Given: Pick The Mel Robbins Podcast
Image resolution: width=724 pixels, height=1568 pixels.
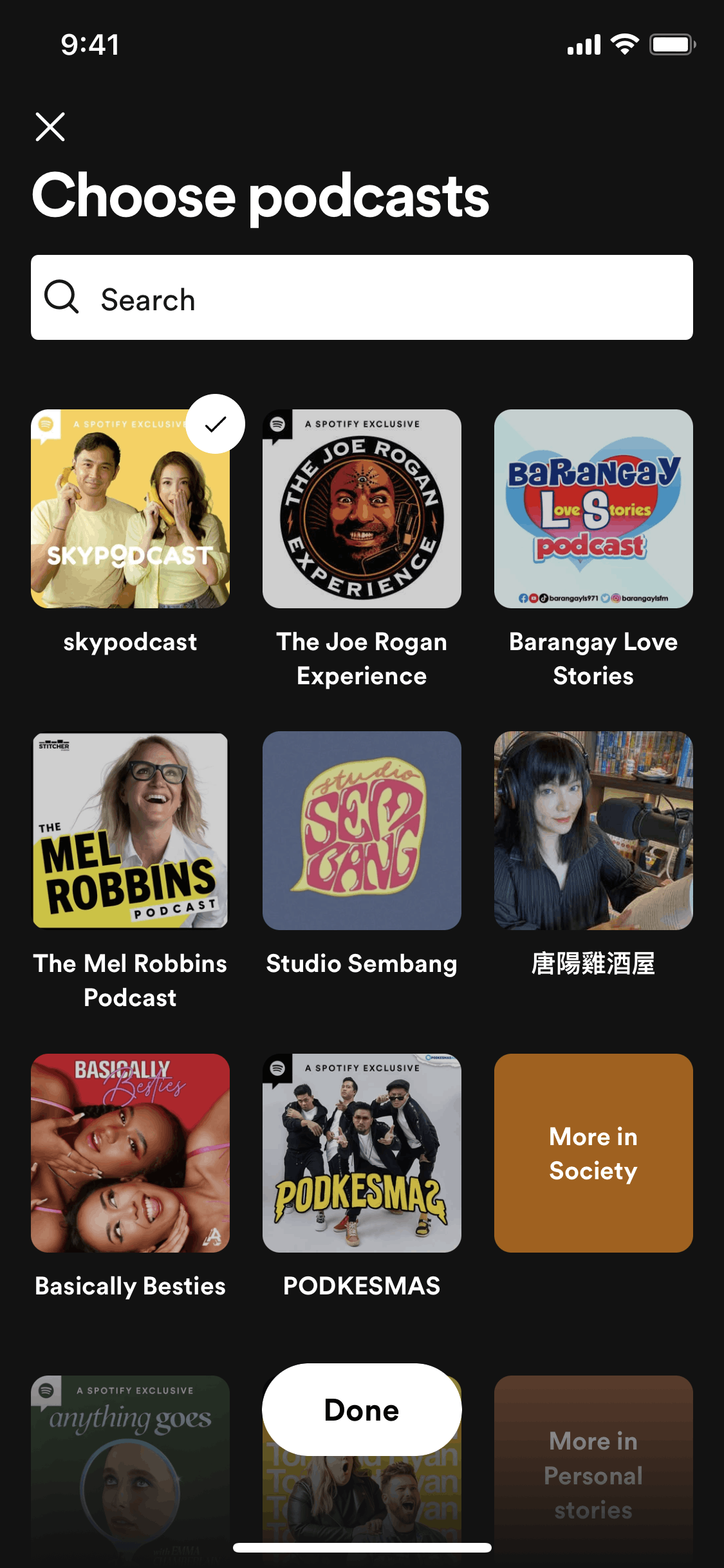Looking at the screenshot, I should pyautogui.click(x=130, y=830).
